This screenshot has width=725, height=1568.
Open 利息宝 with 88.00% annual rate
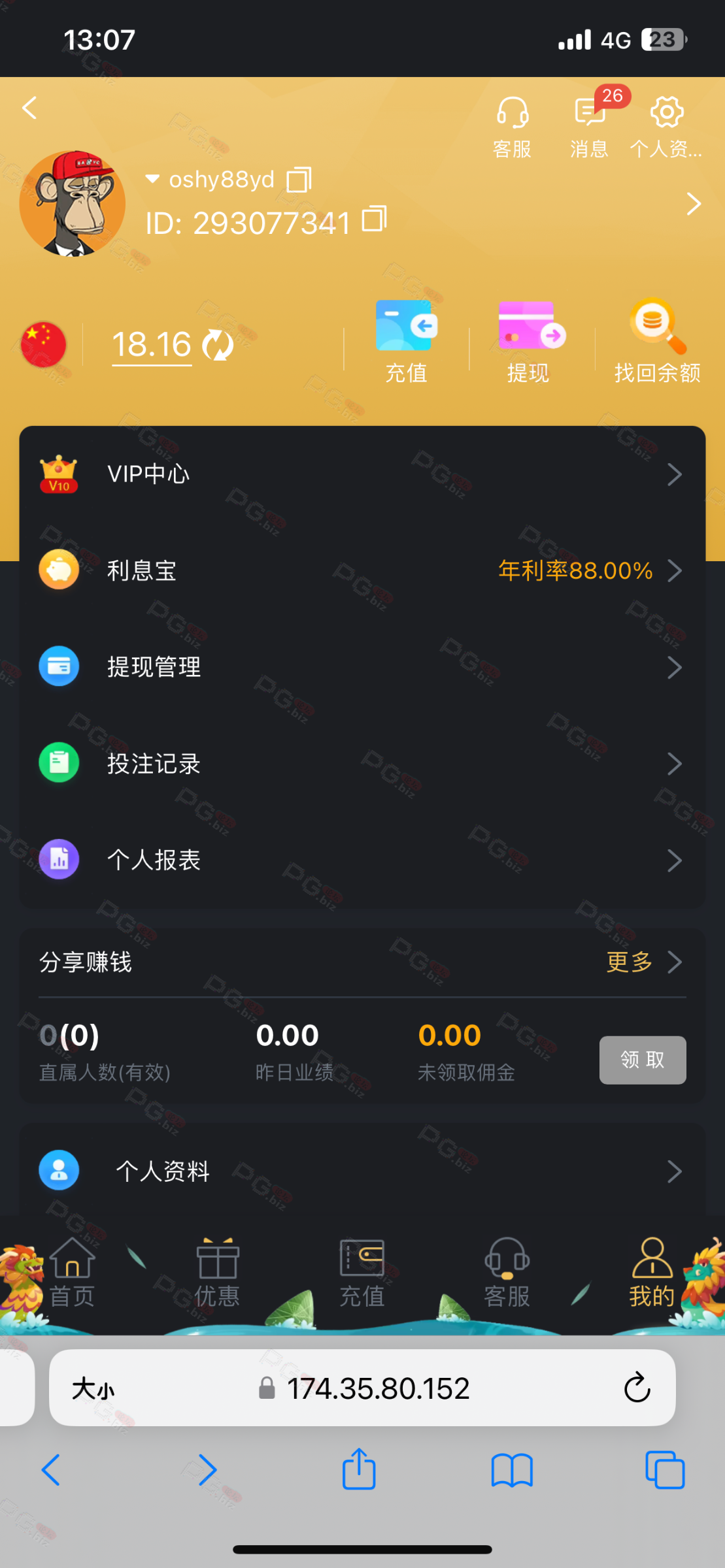[362, 570]
